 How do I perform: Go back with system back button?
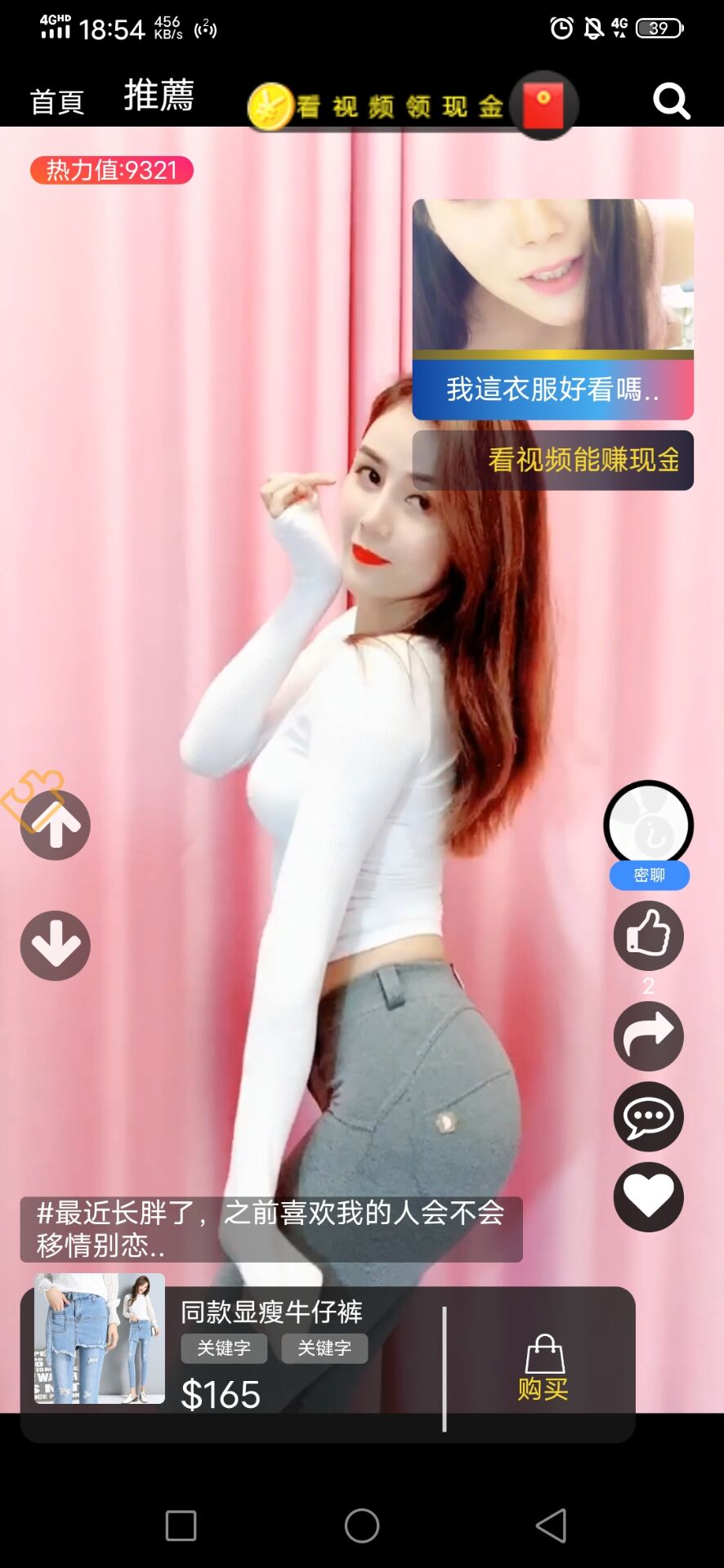point(552,1525)
